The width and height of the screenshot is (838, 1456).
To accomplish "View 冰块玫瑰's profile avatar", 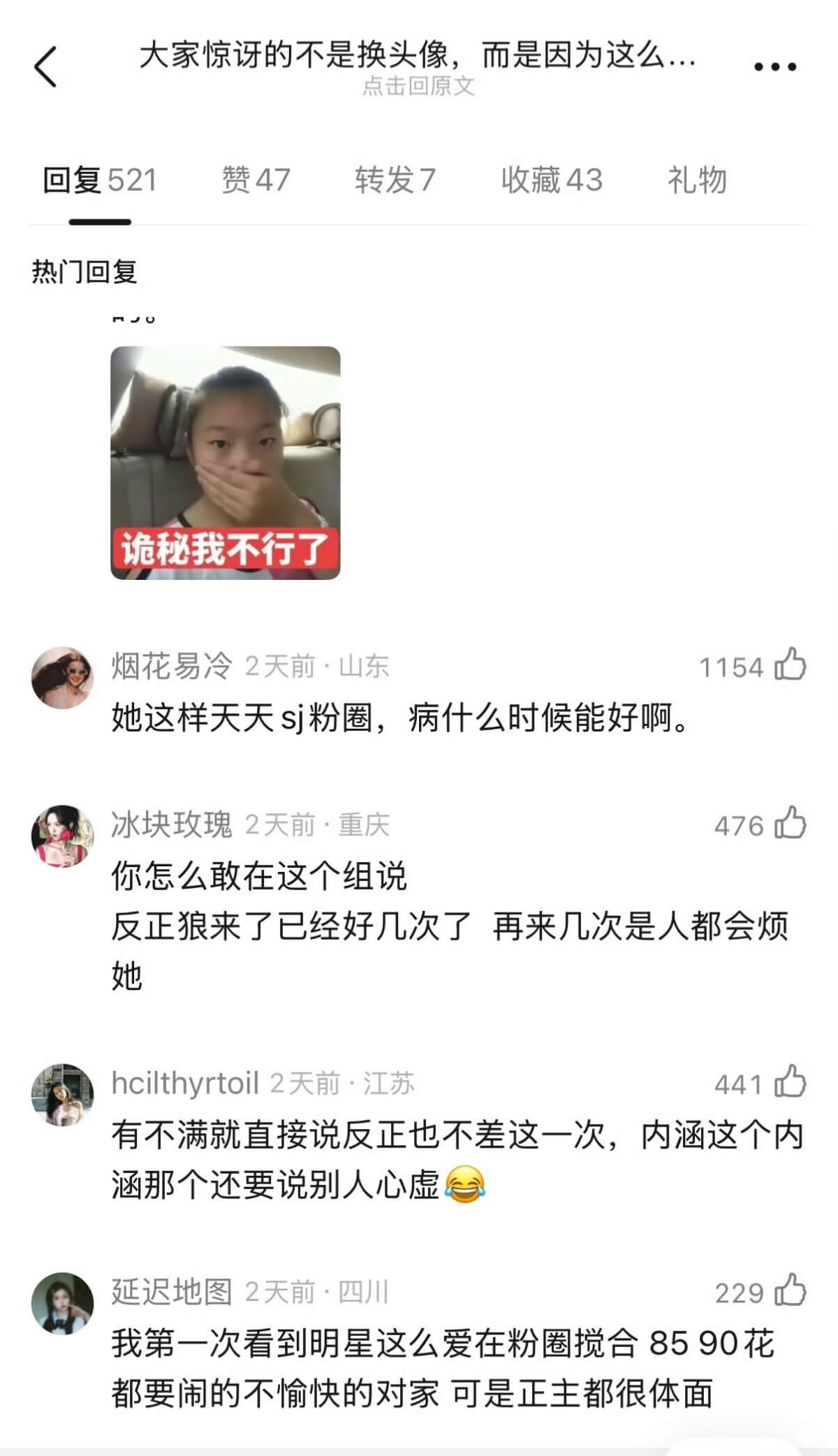I will pyautogui.click(x=63, y=836).
